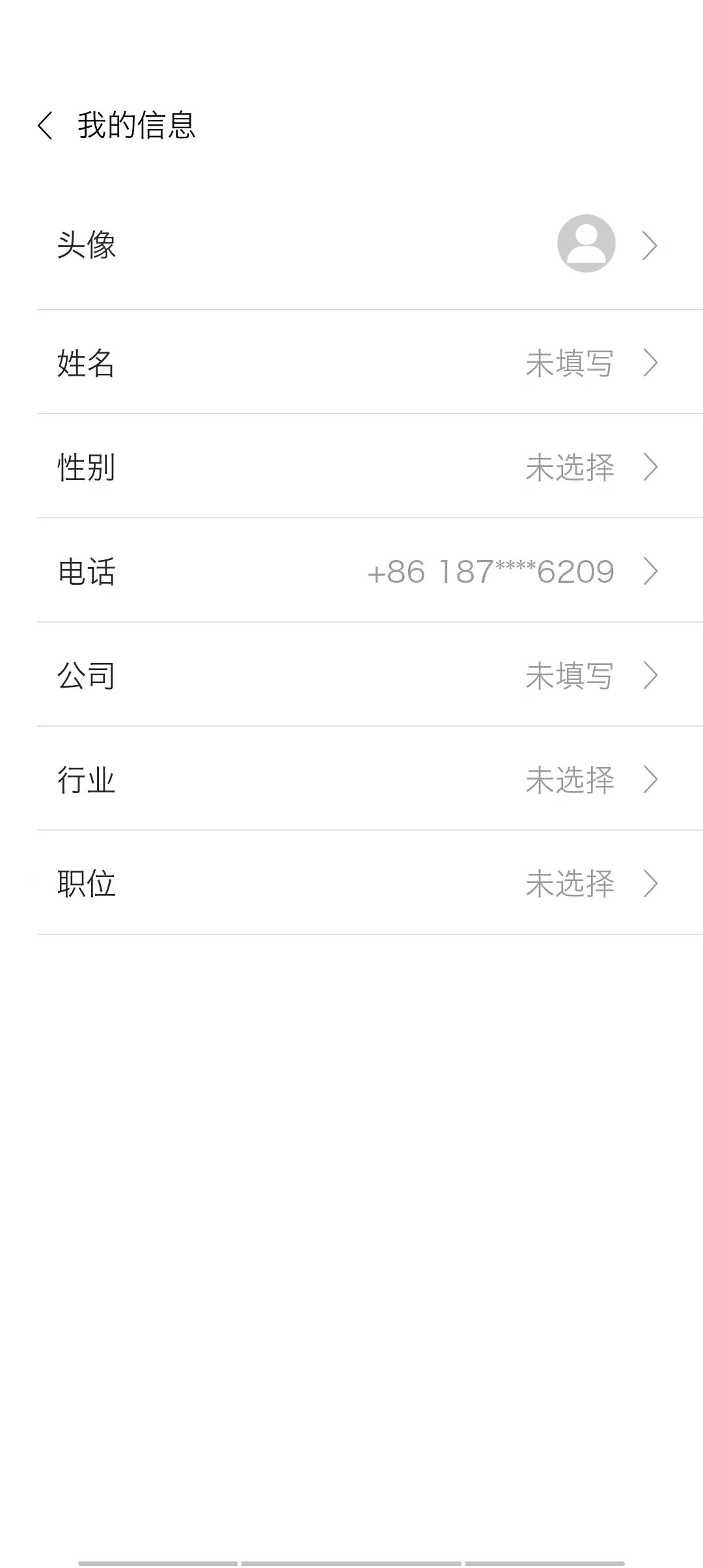Select the 行业 row to pick industry
The image size is (703, 1568).
[x=260, y=780]
